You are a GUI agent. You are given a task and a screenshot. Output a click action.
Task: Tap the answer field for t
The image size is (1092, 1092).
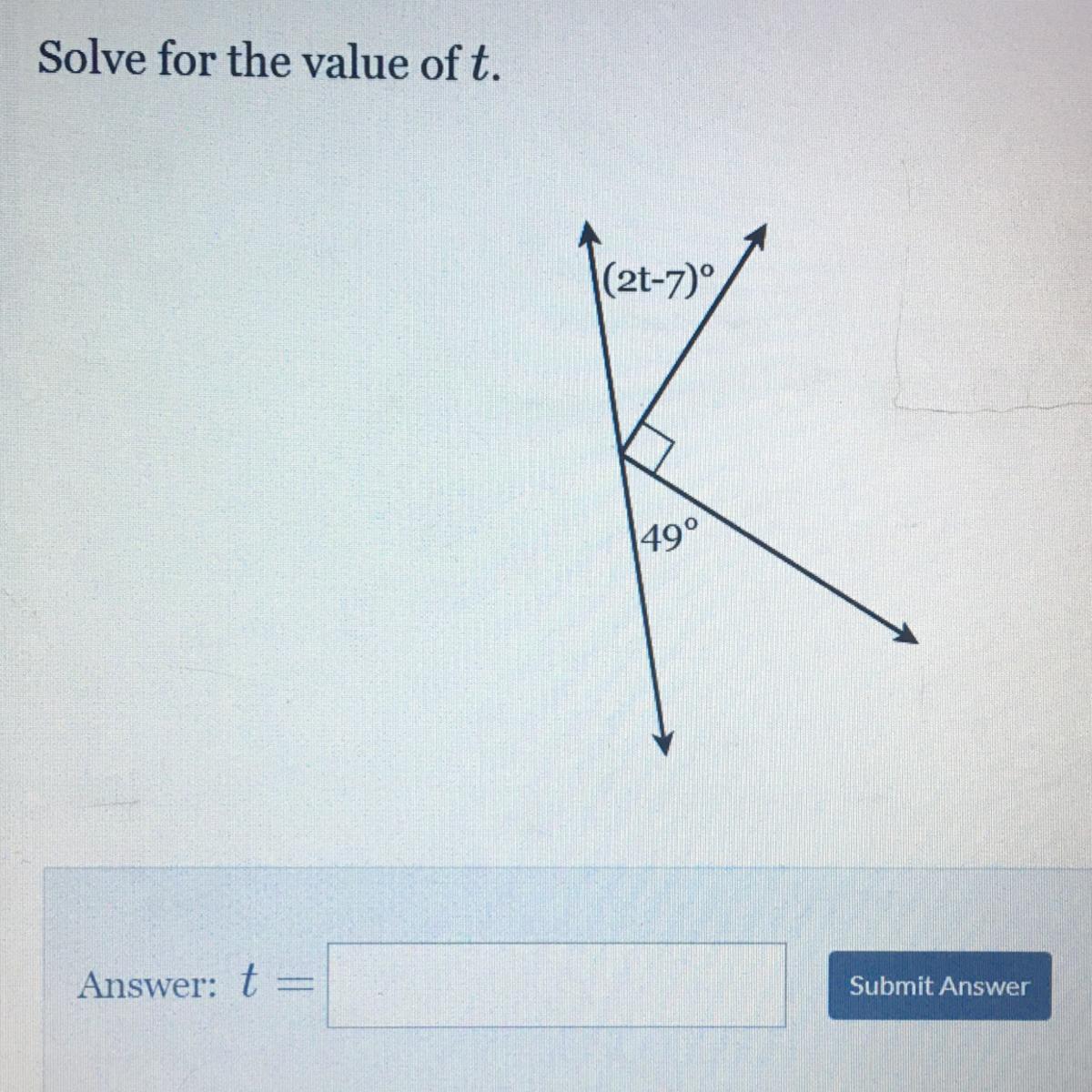[556, 986]
